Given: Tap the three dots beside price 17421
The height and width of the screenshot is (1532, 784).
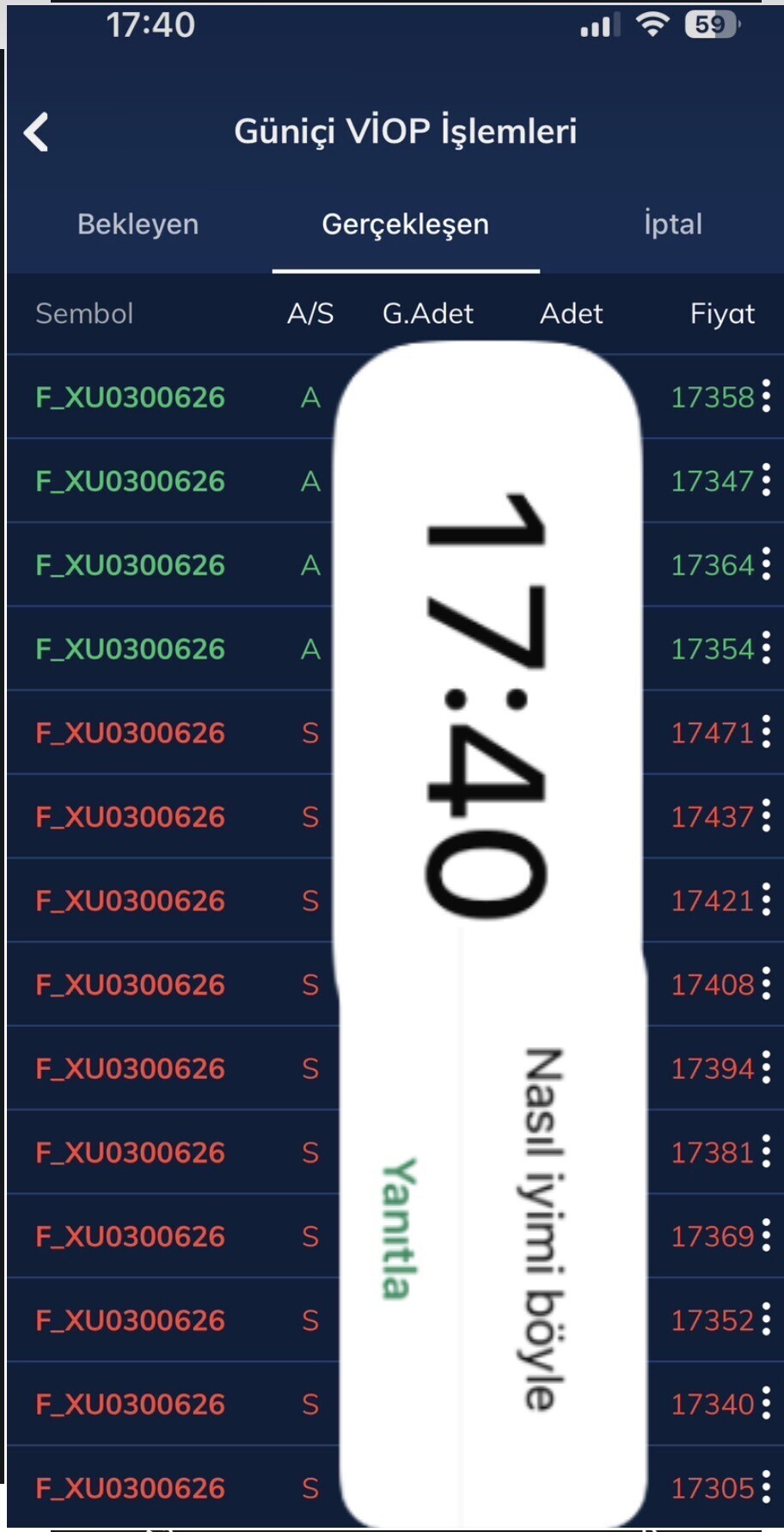Looking at the screenshot, I should pos(766,900).
